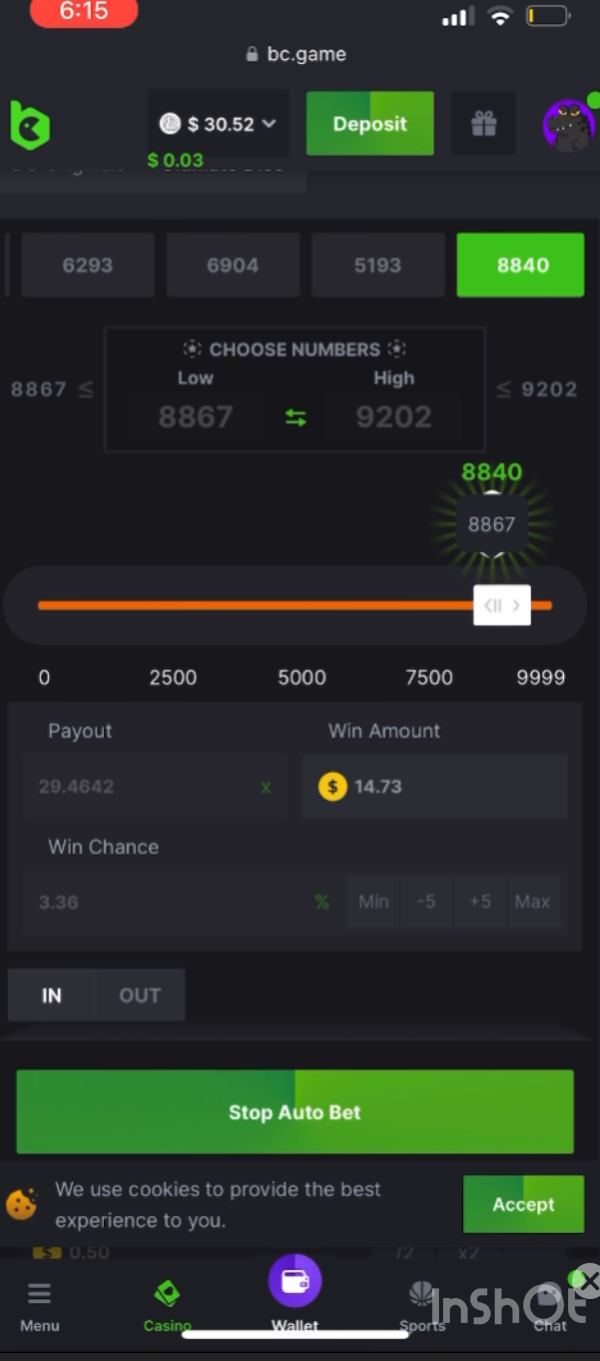Open the profile avatar
This screenshot has height=1361, width=600.
[567, 125]
